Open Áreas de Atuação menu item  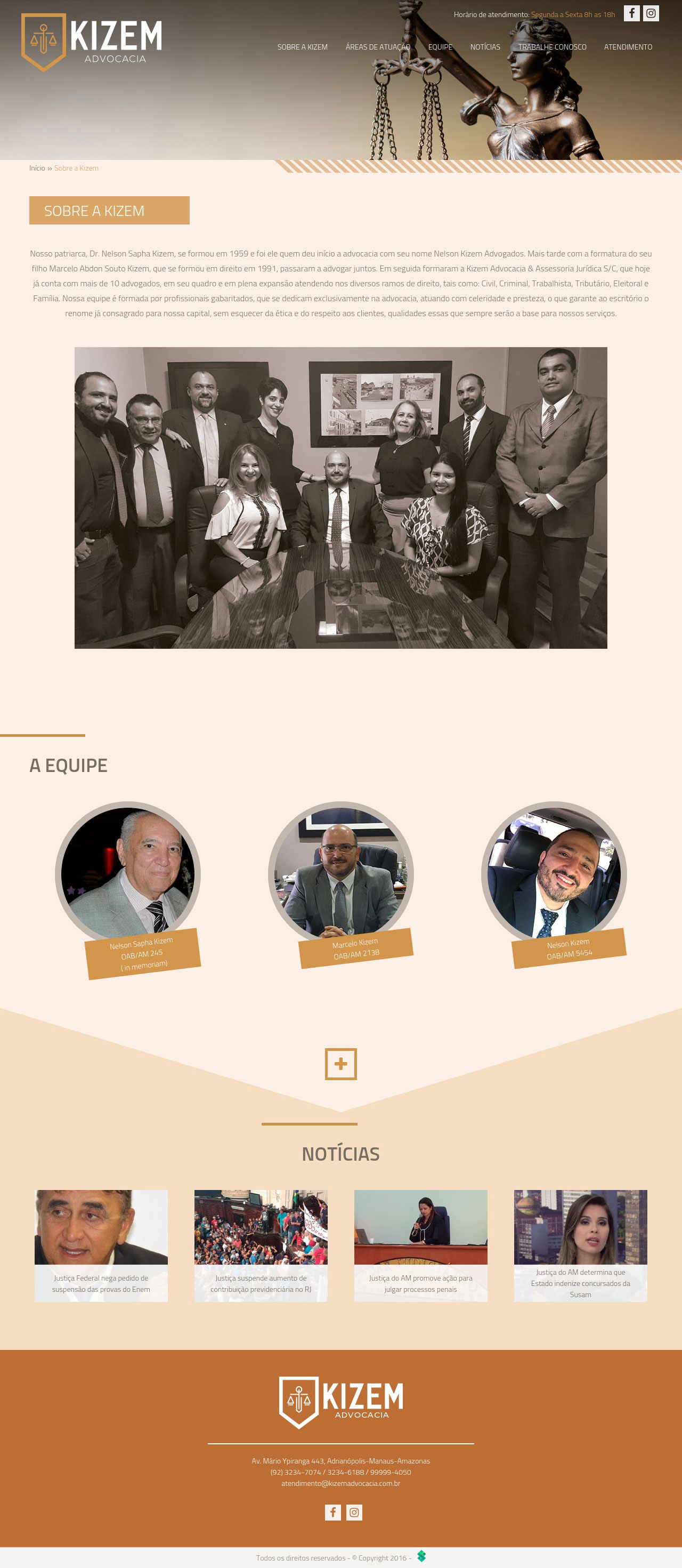coord(378,47)
